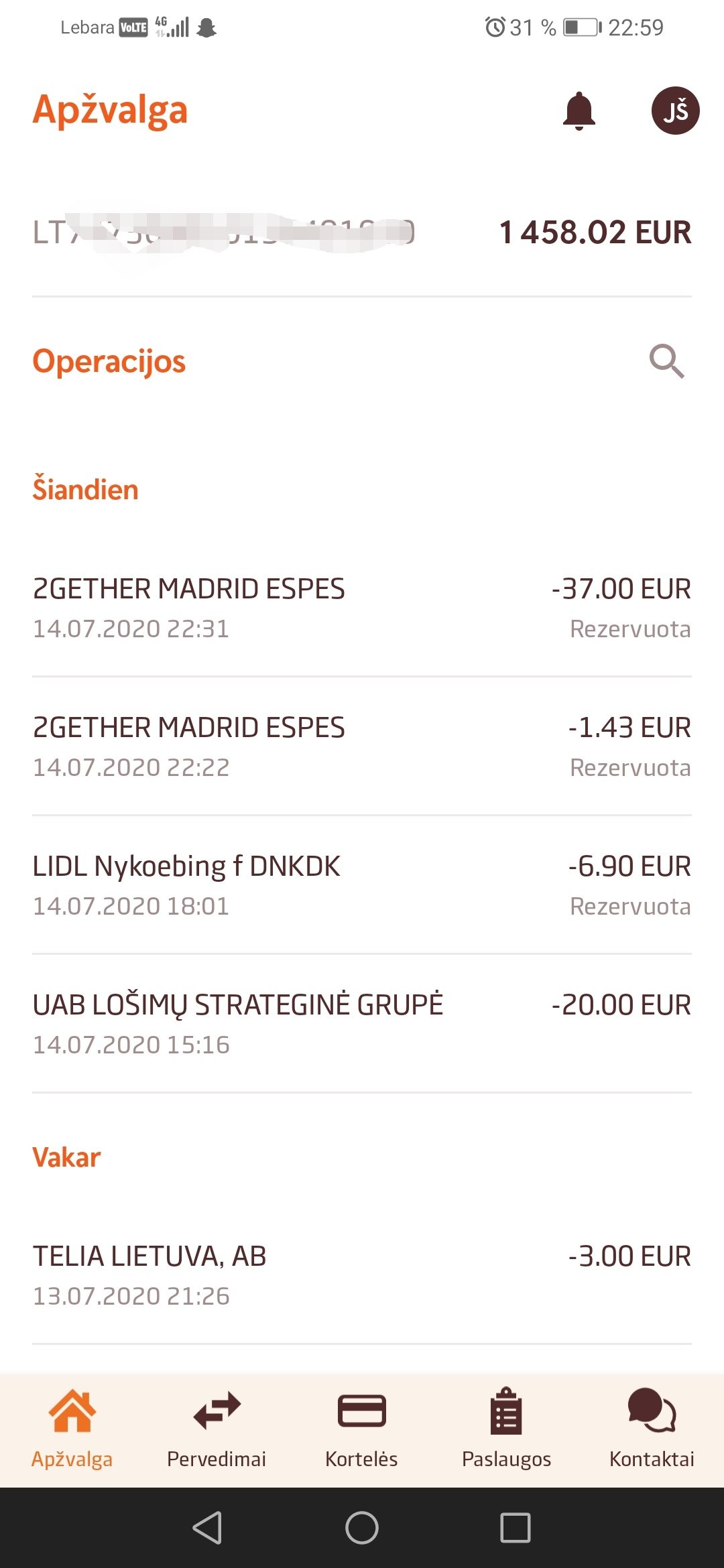This screenshot has height=1568, width=724.
Task: View the LIDL Nykoebing transaction details
Action: [362, 885]
